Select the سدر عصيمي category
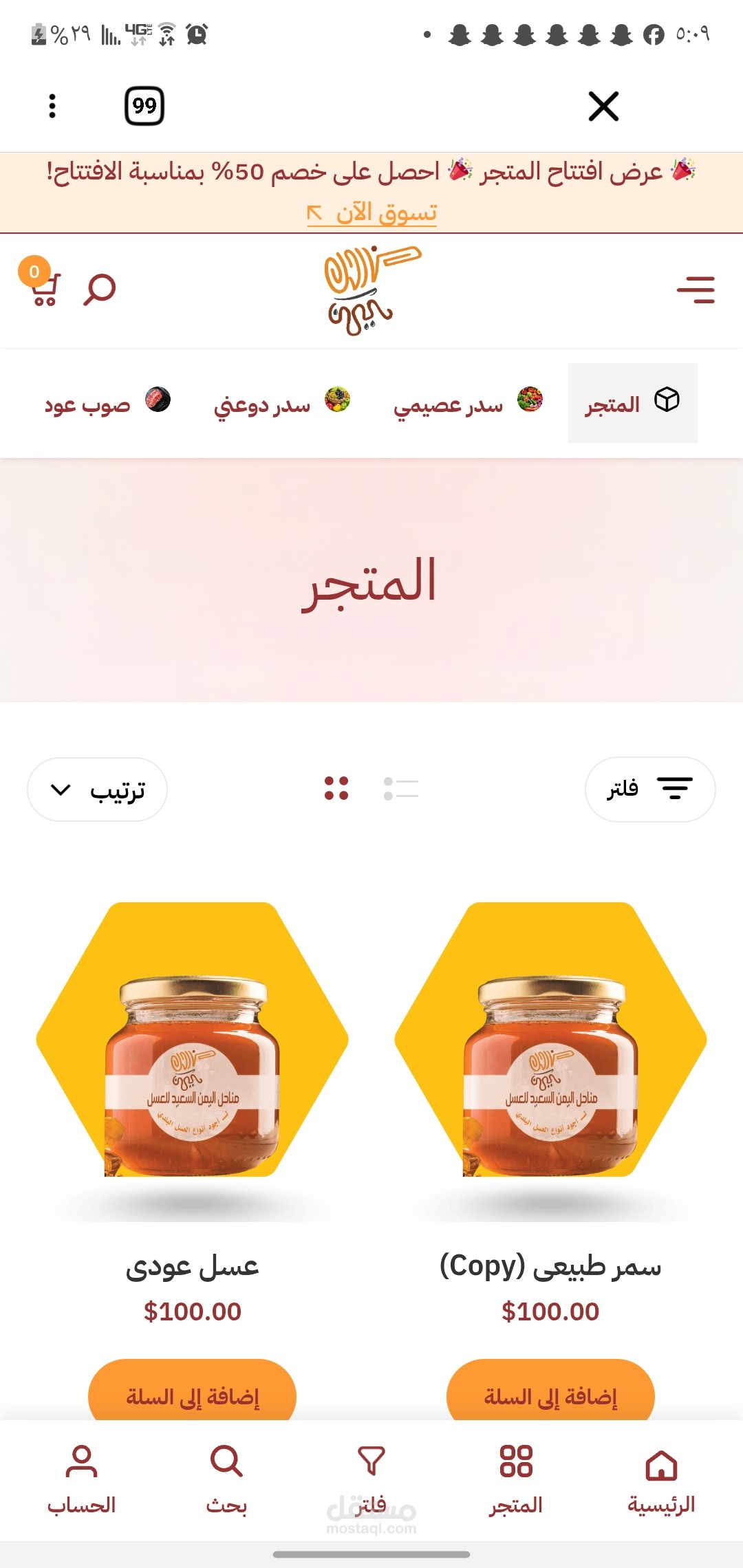 (x=468, y=404)
